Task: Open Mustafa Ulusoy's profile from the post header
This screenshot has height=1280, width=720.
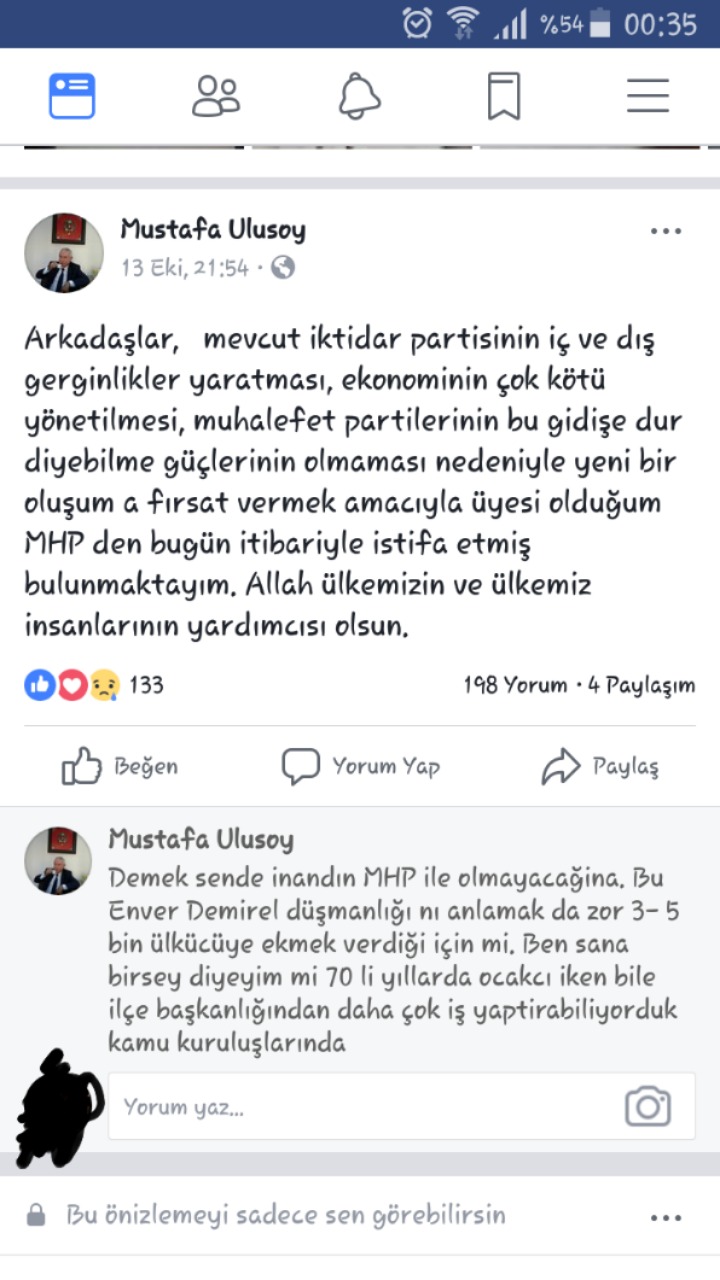Action: [213, 230]
